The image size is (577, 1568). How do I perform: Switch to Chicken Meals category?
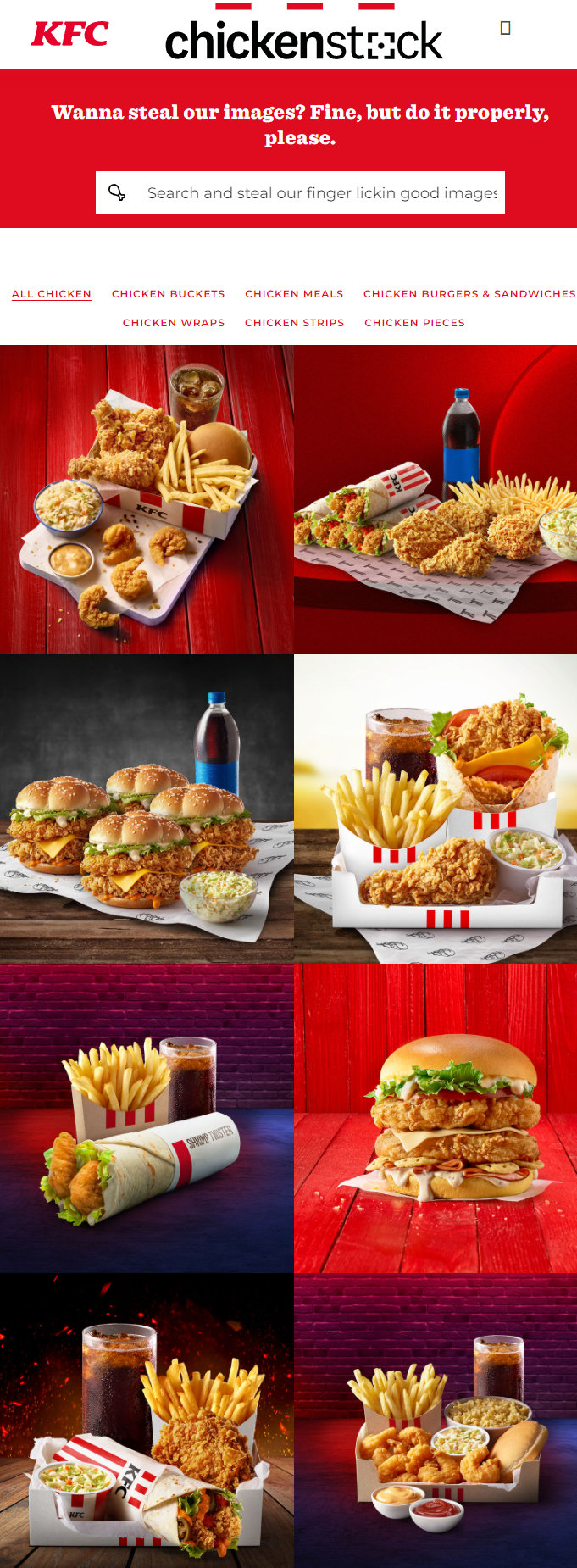[x=294, y=294]
